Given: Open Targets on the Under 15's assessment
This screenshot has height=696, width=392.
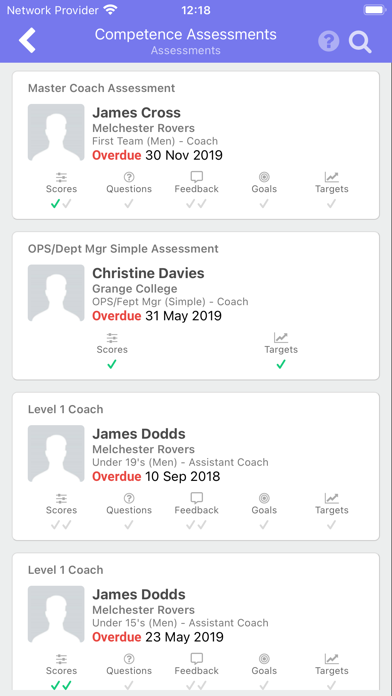Looking at the screenshot, I should tap(332, 672).
